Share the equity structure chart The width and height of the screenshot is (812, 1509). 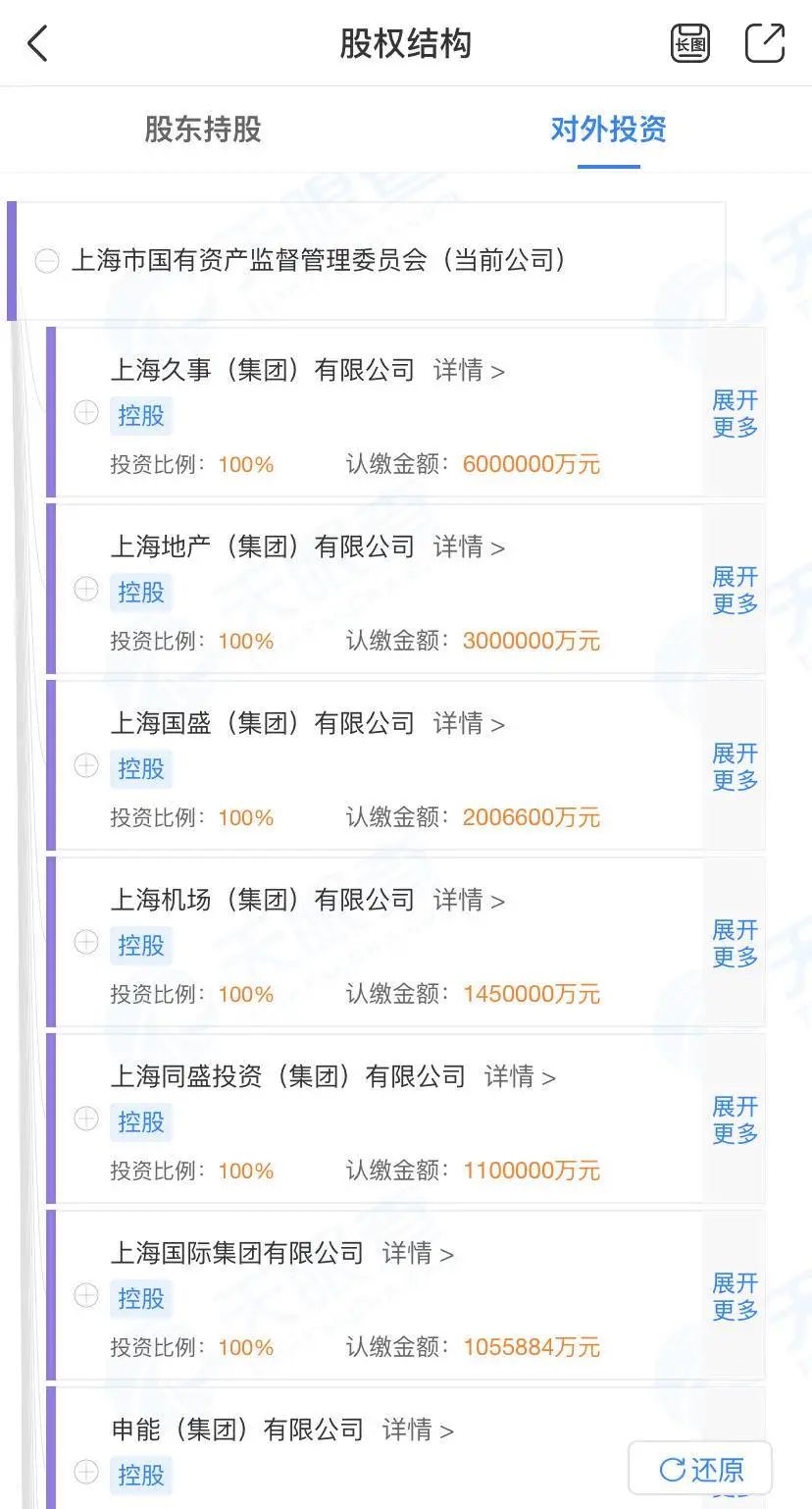point(765,44)
